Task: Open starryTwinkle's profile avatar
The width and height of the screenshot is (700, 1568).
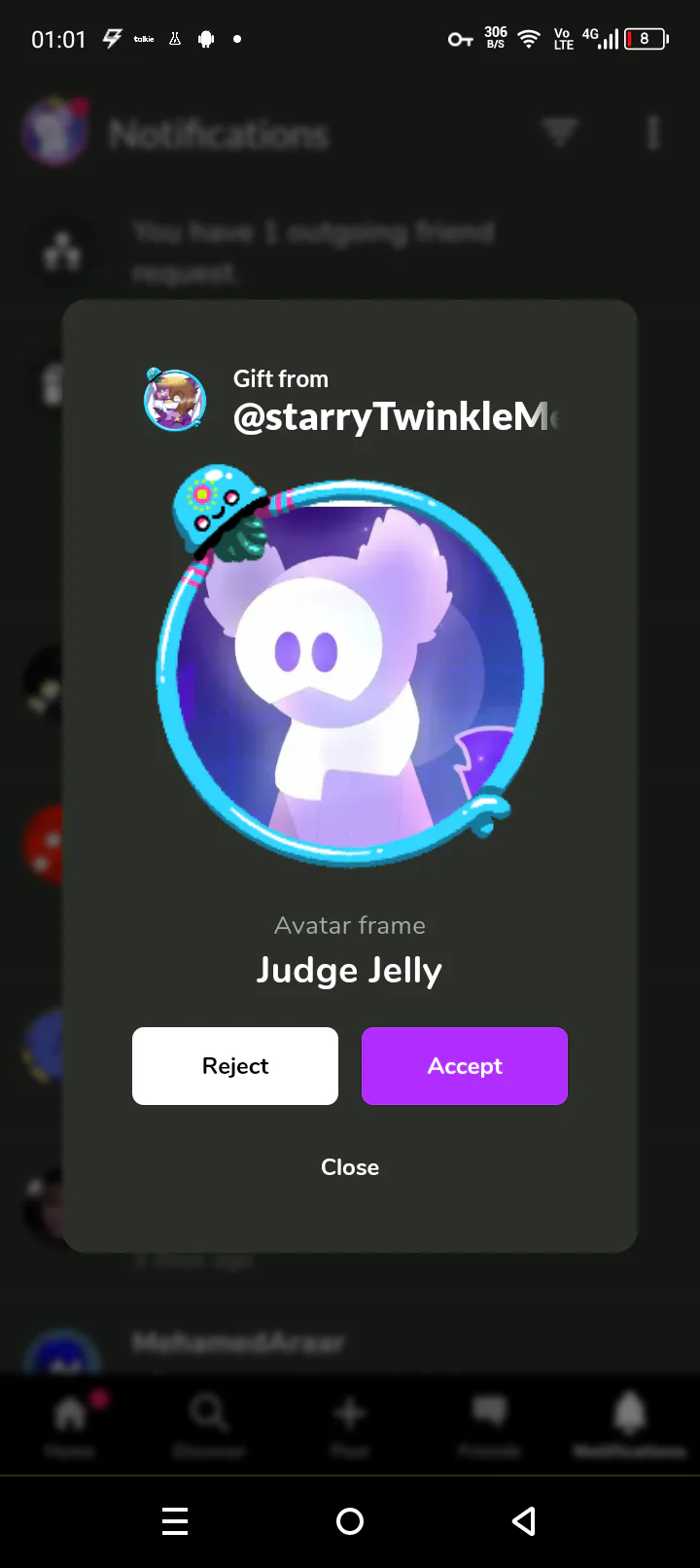Action: [175, 400]
